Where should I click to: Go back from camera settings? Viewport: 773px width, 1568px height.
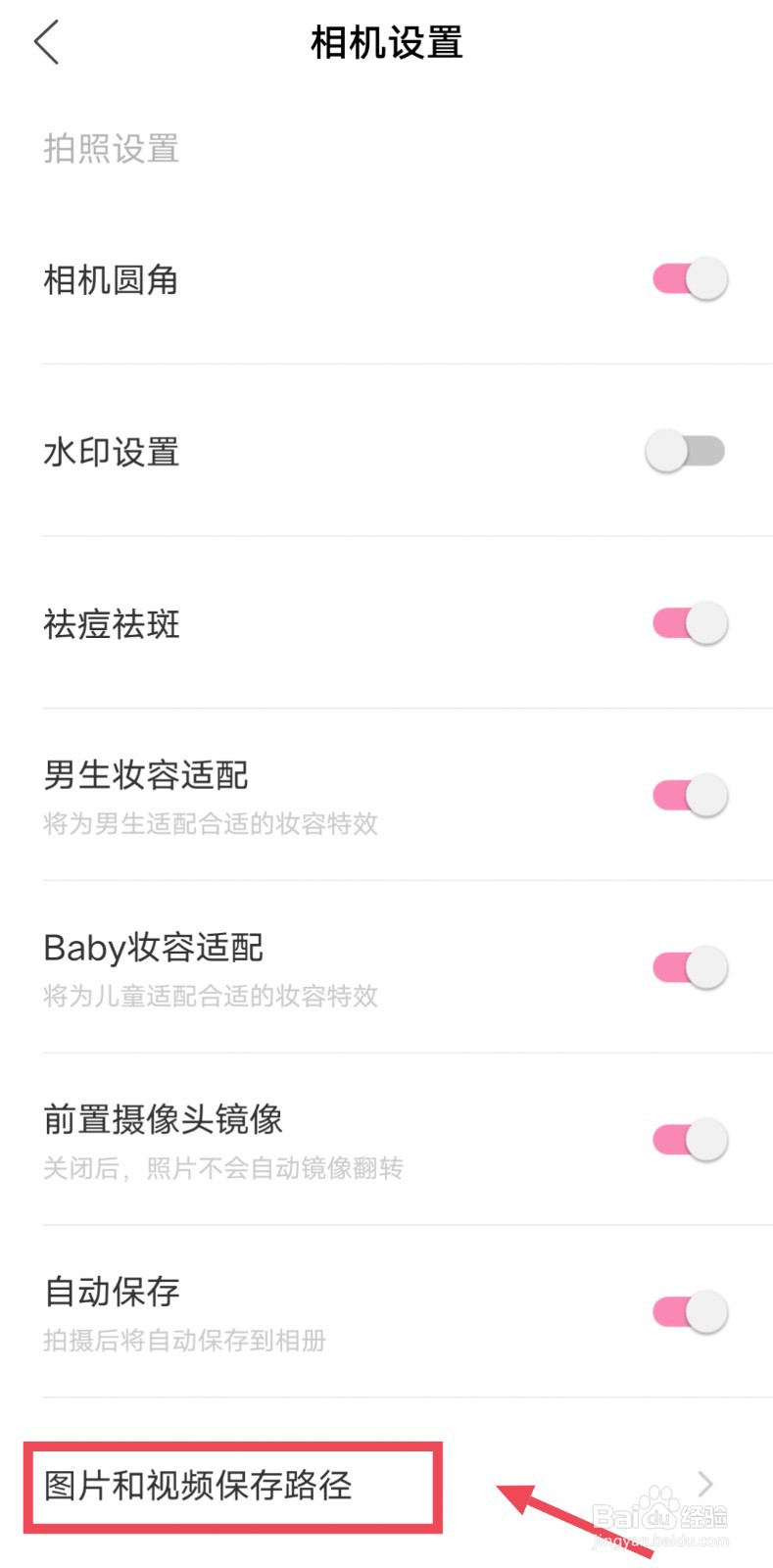(x=46, y=43)
